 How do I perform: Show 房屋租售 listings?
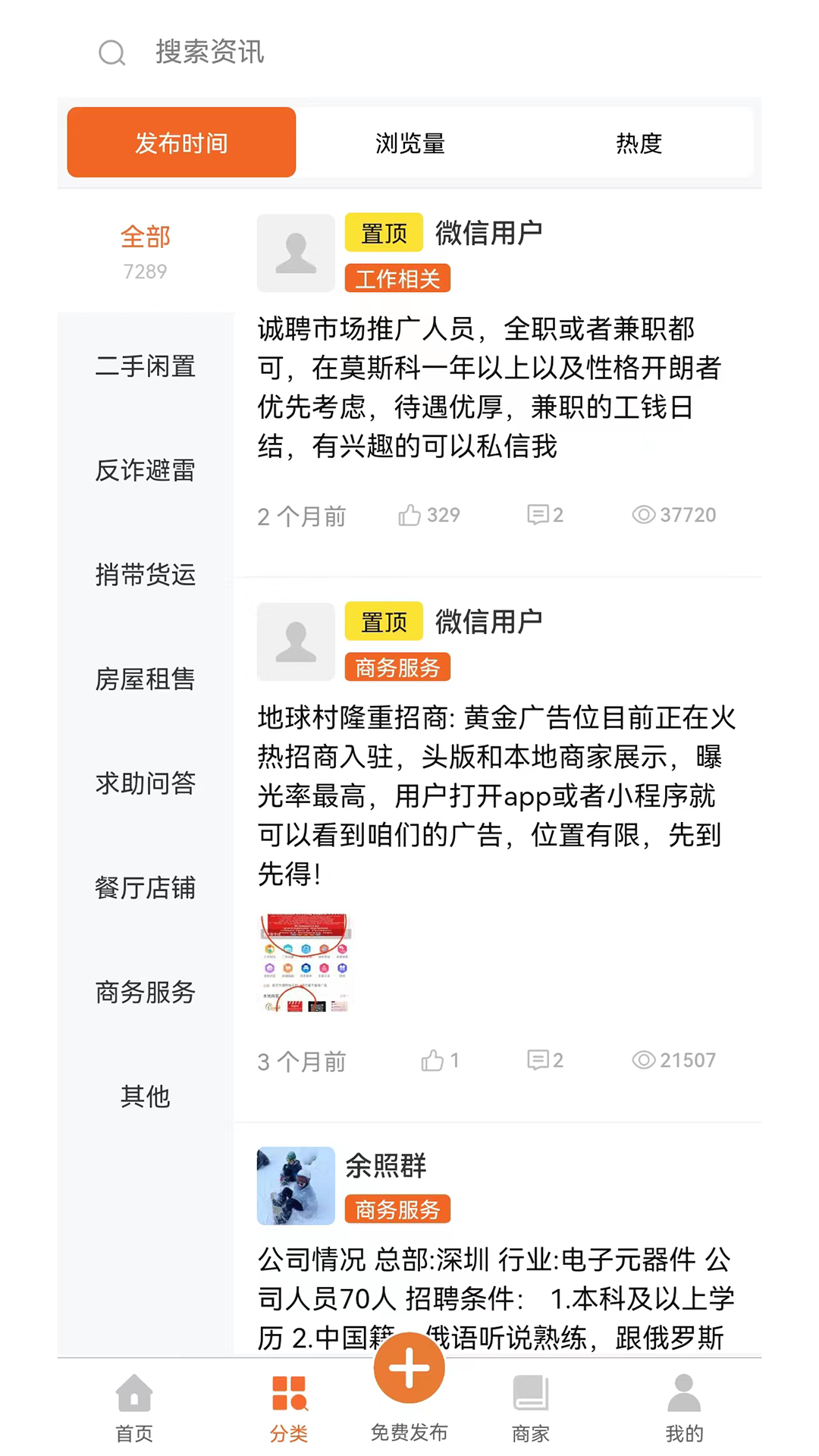pos(146,679)
